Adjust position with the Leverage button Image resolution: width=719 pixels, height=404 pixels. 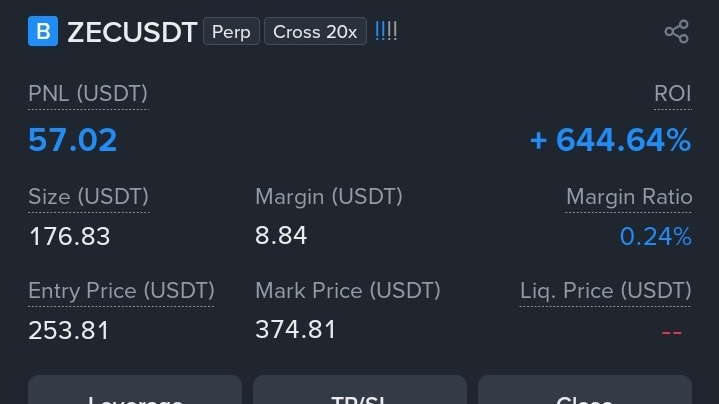click(135, 392)
